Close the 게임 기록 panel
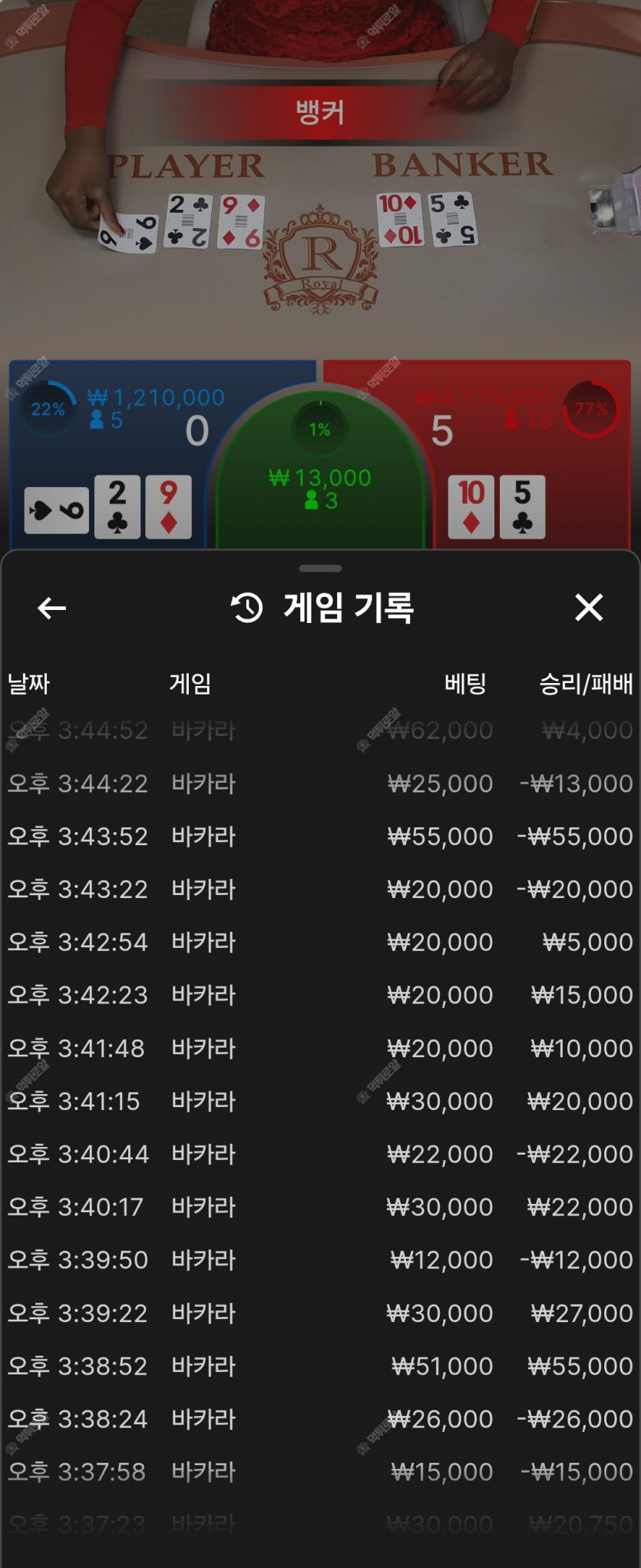Viewport: 641px width, 1568px height. pyautogui.click(x=589, y=608)
